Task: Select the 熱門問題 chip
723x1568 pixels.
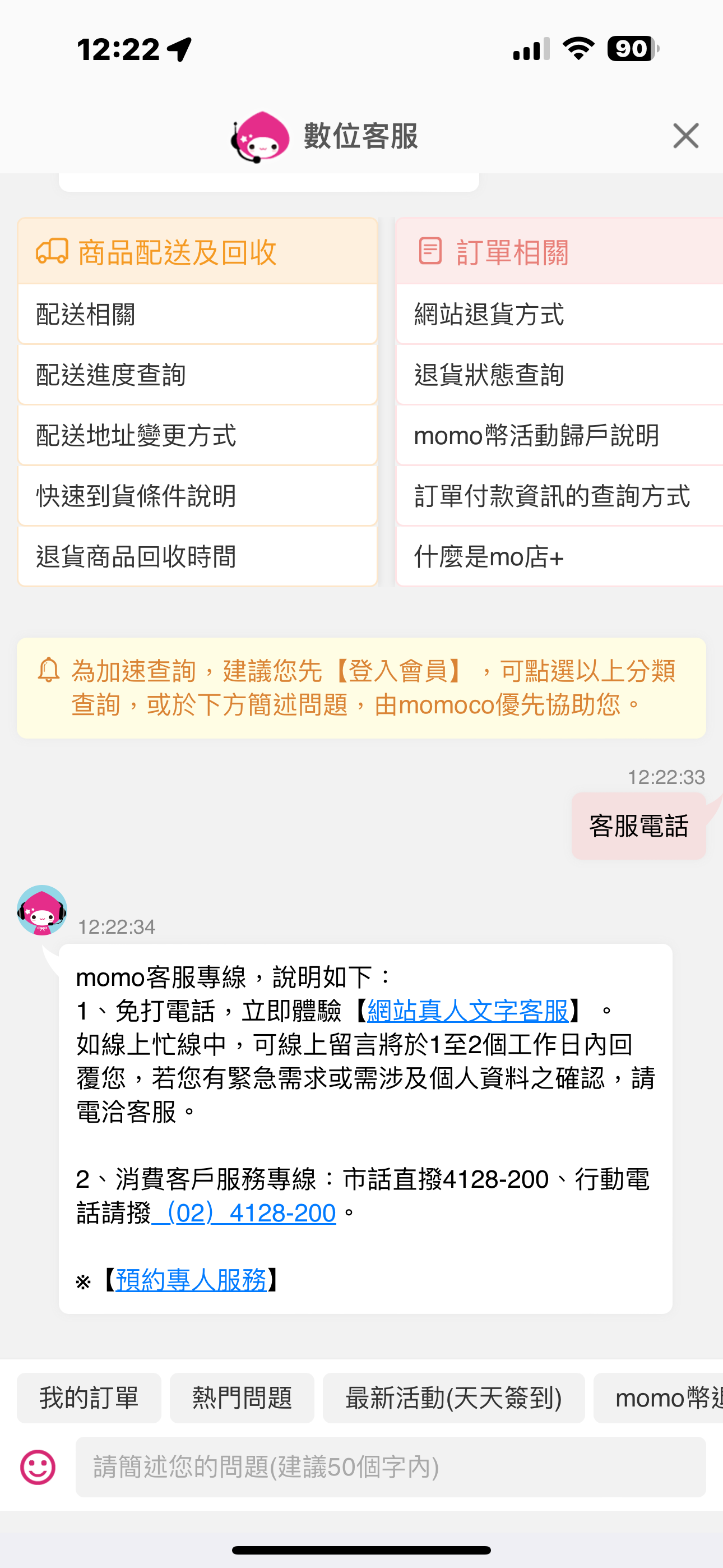Action: click(x=242, y=1398)
